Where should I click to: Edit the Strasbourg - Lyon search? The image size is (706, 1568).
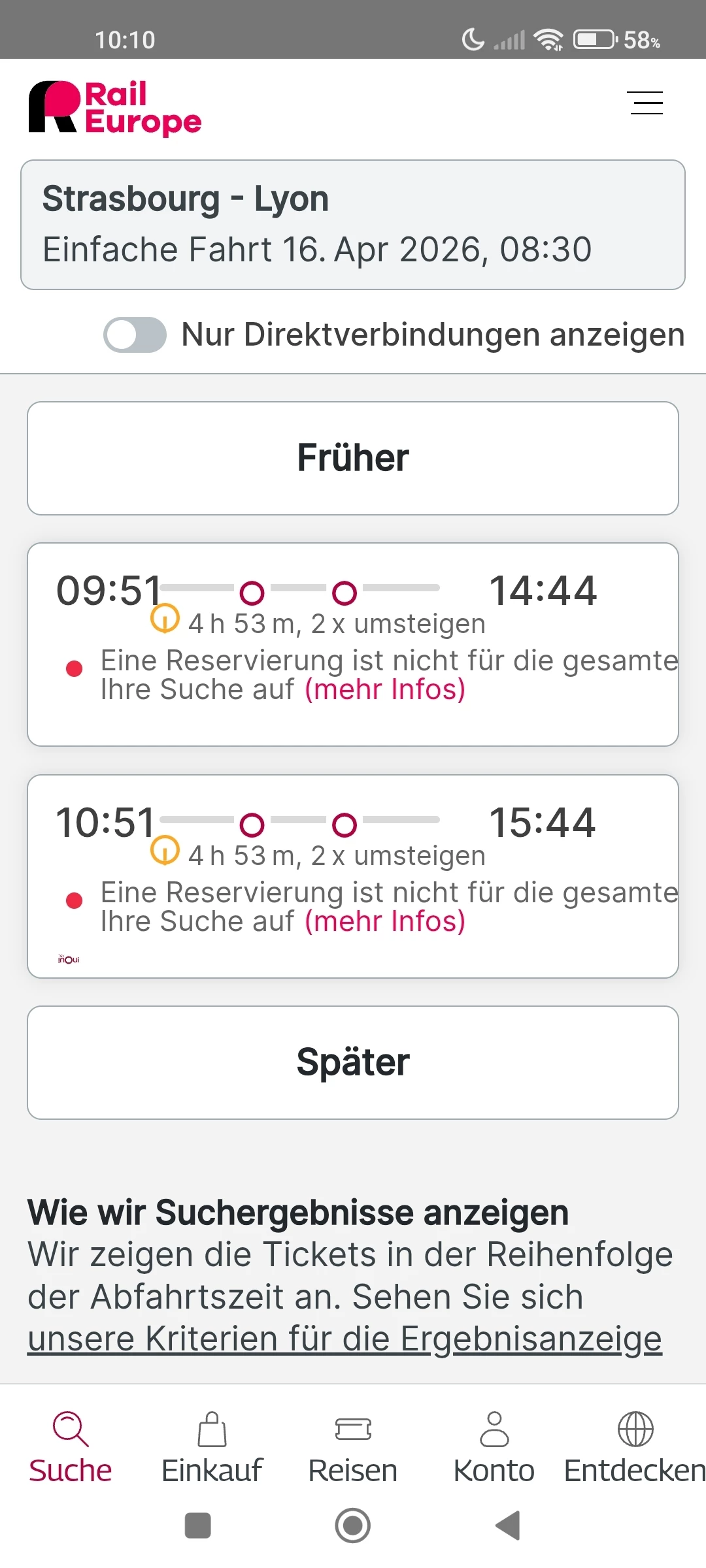353,224
